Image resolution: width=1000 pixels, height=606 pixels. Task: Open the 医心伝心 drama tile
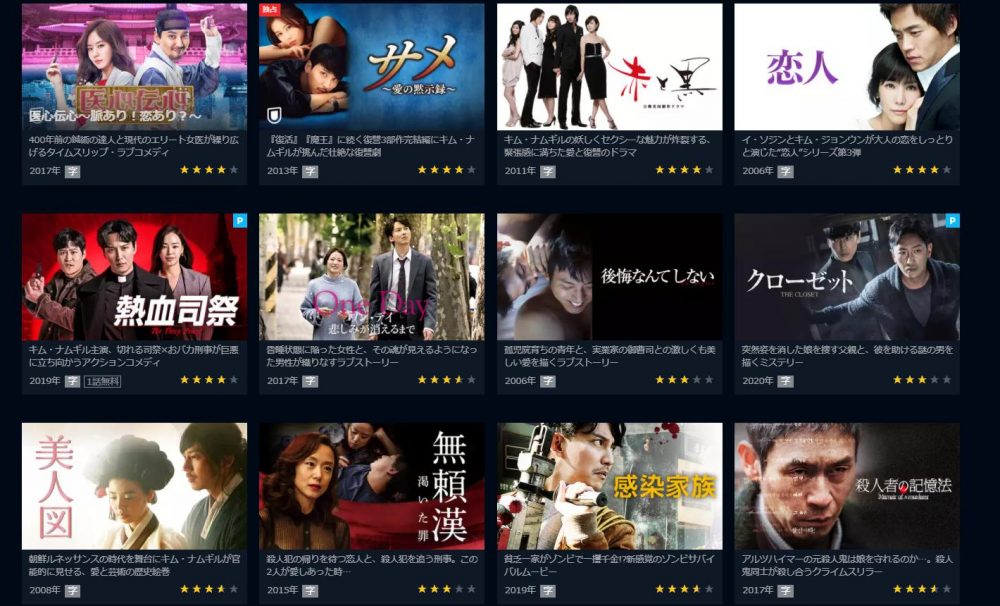pyautogui.click(x=134, y=67)
